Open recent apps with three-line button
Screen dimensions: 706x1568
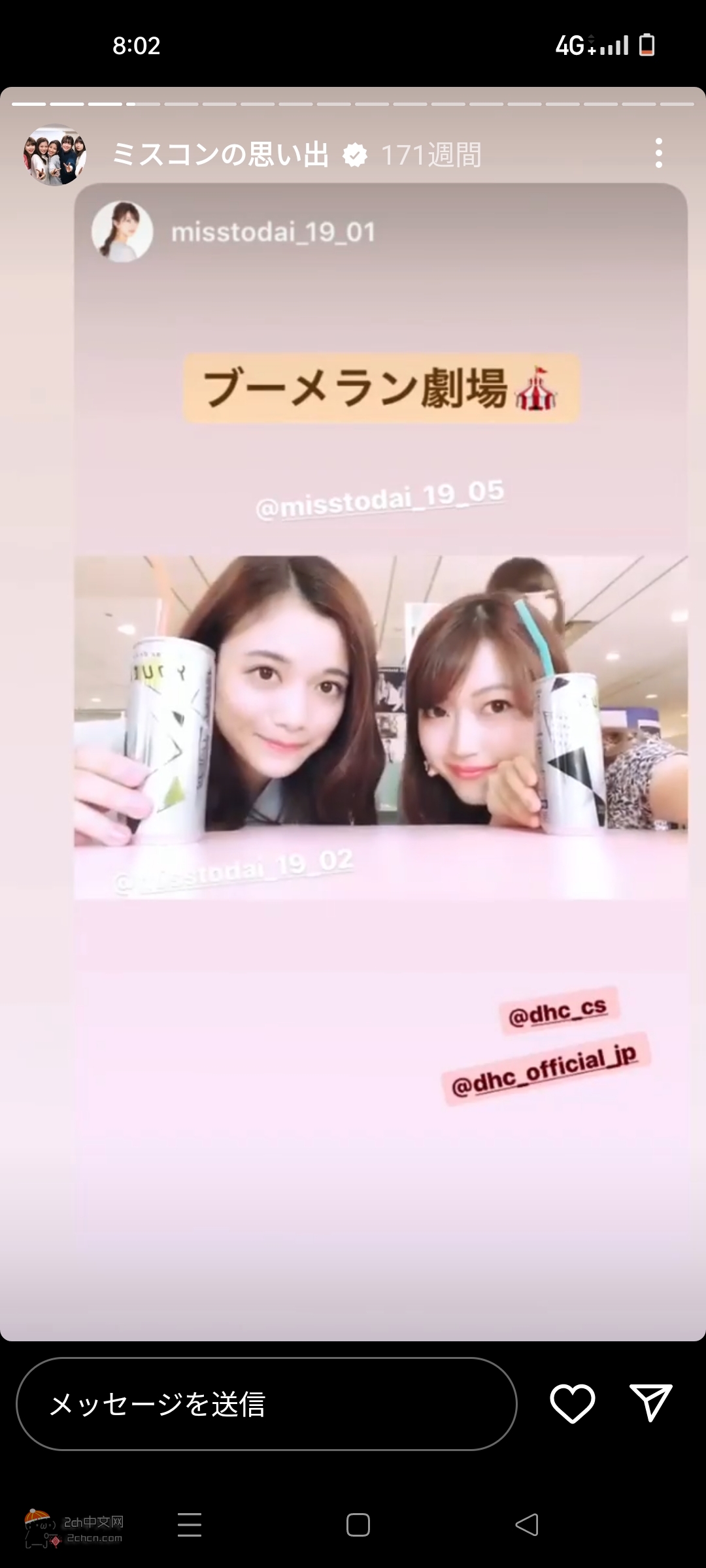190,1525
